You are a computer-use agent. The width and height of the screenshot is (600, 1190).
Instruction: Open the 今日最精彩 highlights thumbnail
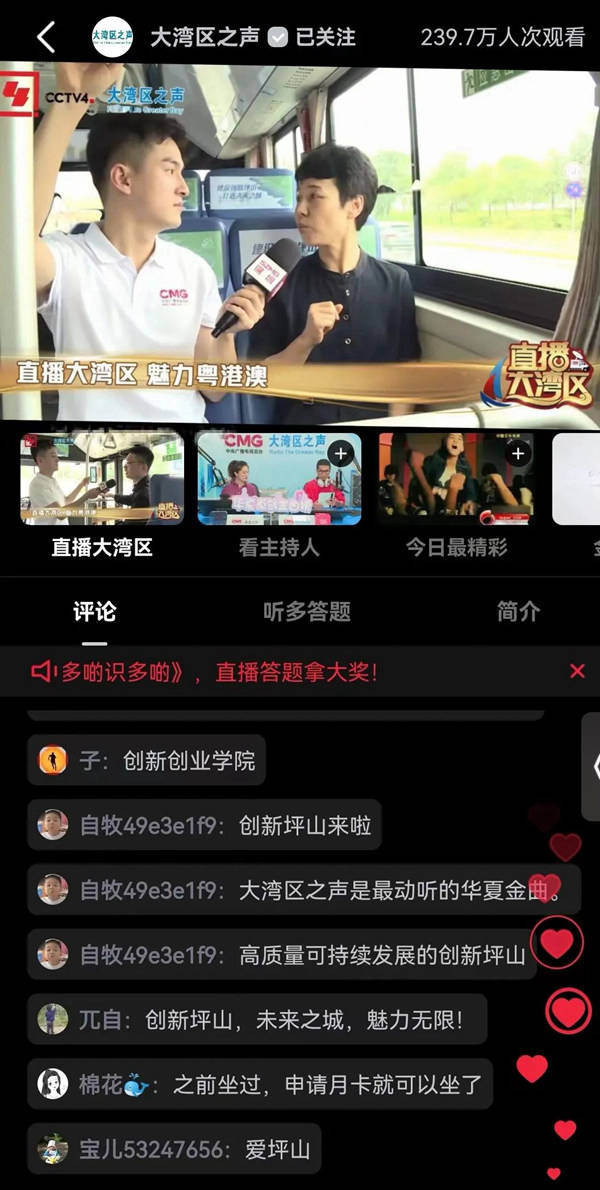click(456, 479)
